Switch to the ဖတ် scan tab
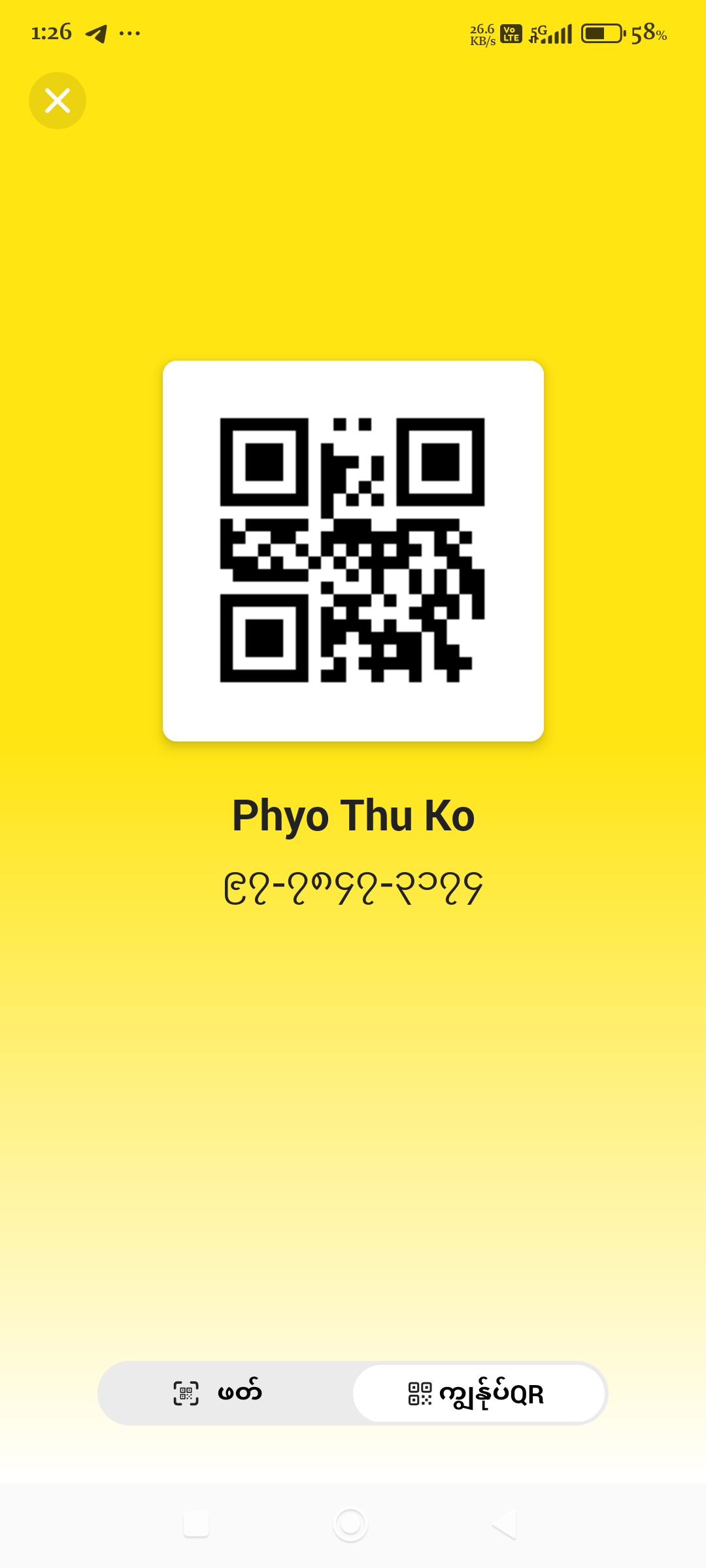This screenshot has width=706, height=1568. click(219, 1393)
